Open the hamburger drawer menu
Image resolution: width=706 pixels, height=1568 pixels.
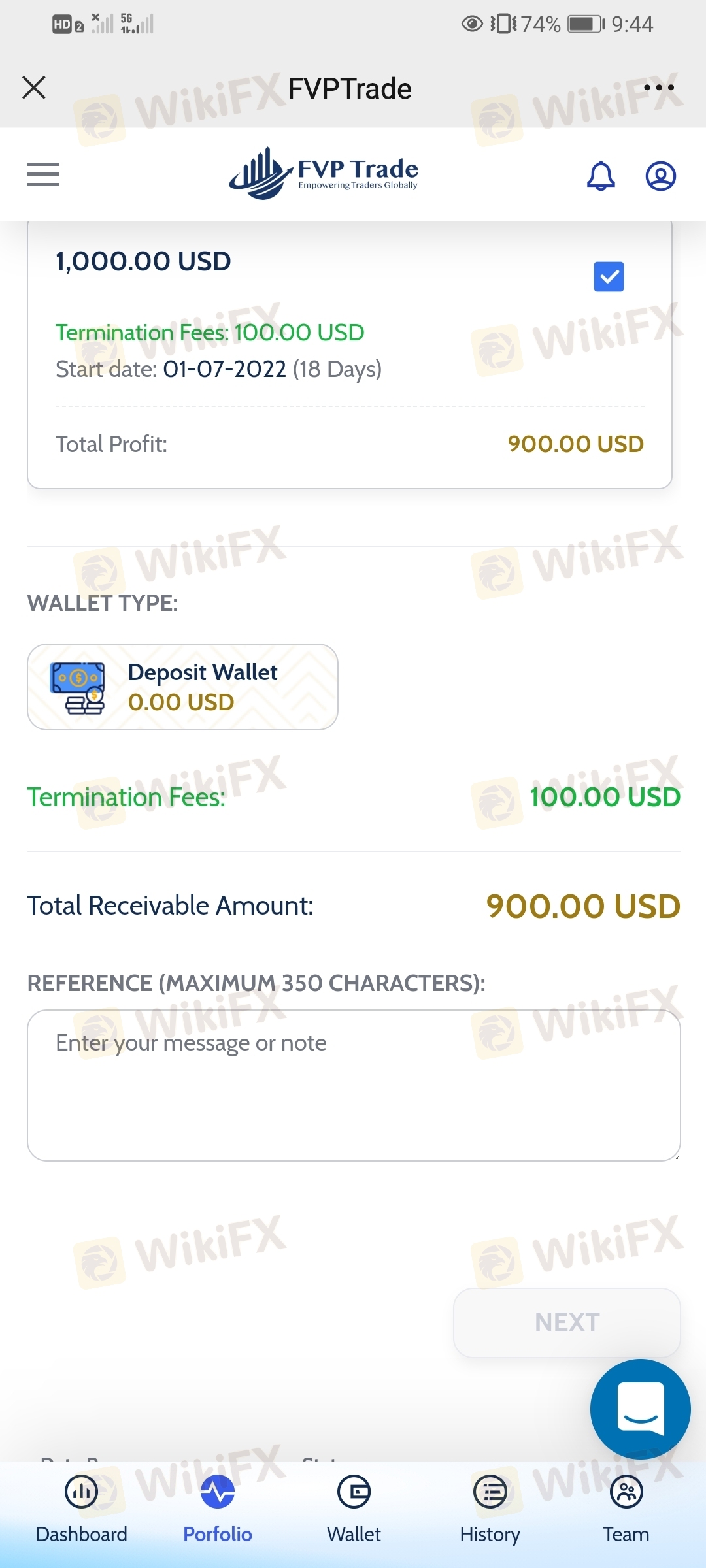(42, 174)
